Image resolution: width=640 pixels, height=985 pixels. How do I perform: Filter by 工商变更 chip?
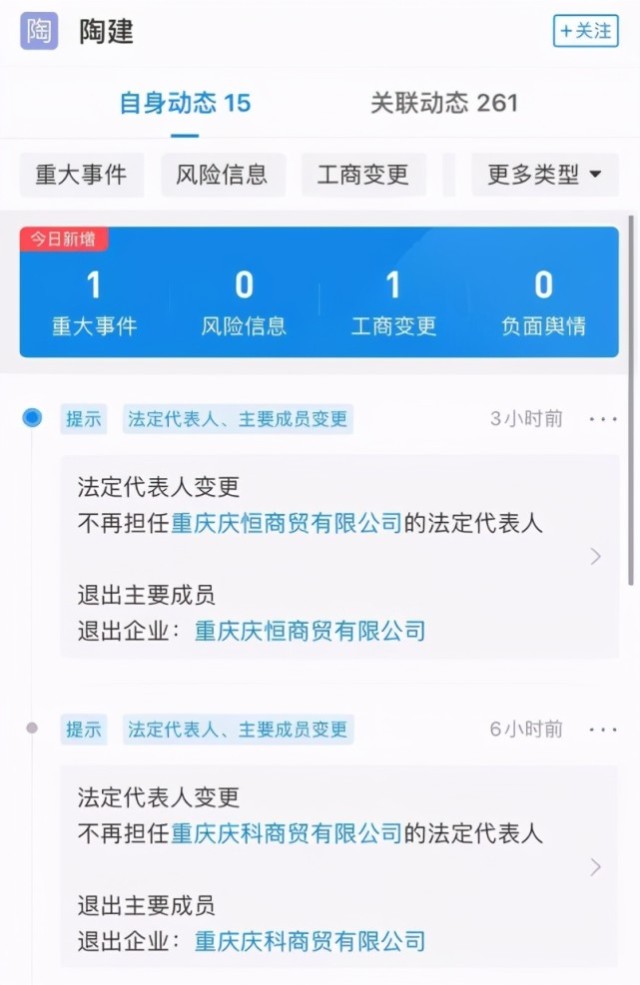363,175
